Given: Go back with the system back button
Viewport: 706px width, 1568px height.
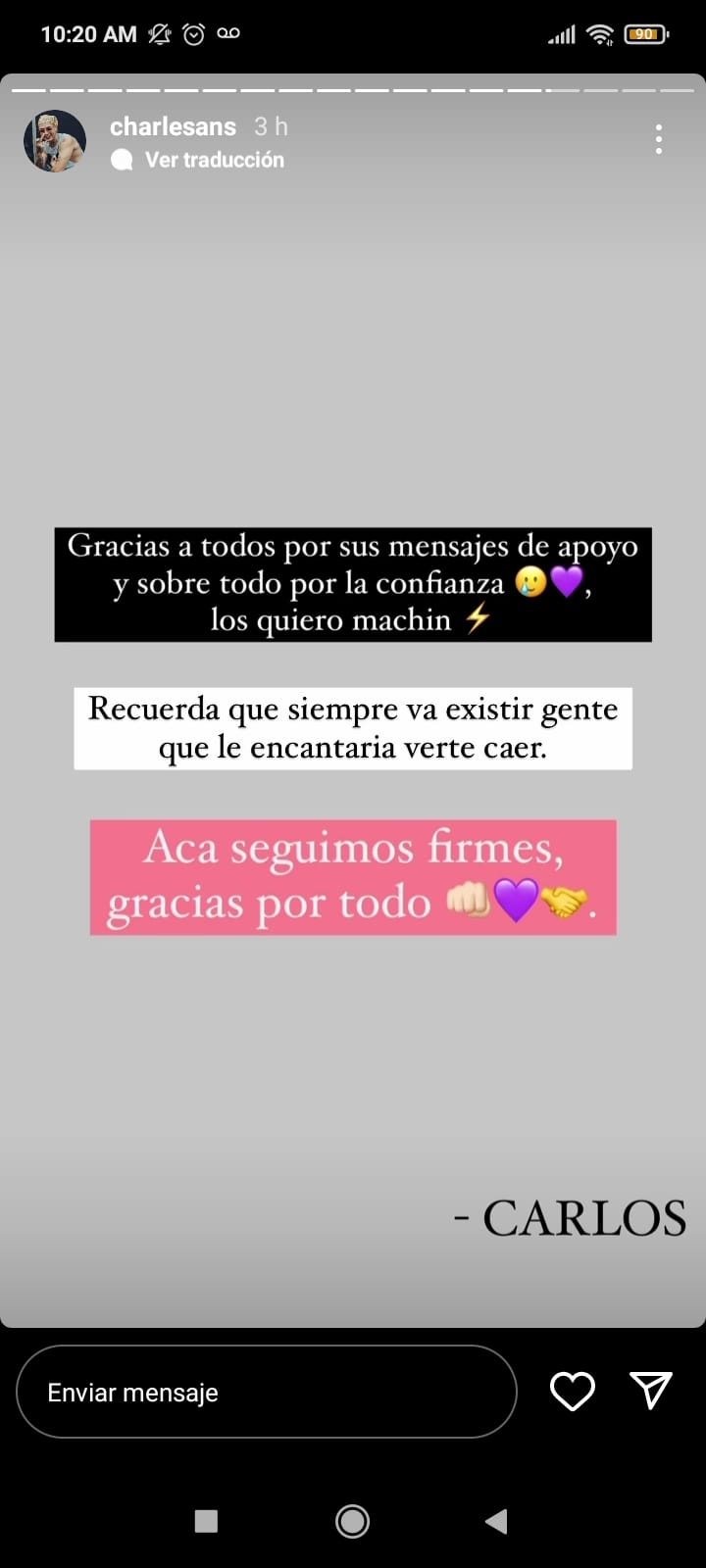Looking at the screenshot, I should pyautogui.click(x=496, y=1521).
